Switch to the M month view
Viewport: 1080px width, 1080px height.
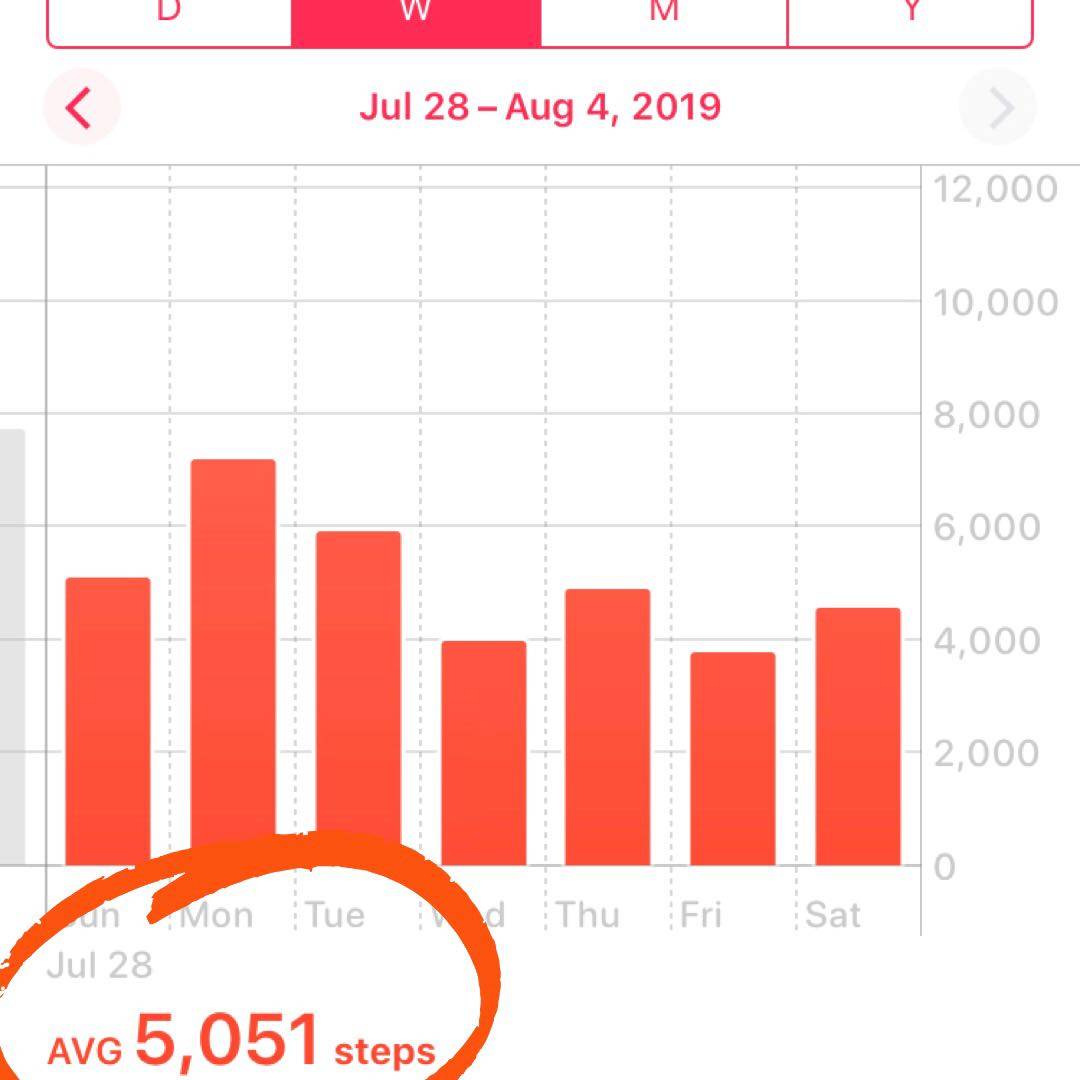[664, 20]
